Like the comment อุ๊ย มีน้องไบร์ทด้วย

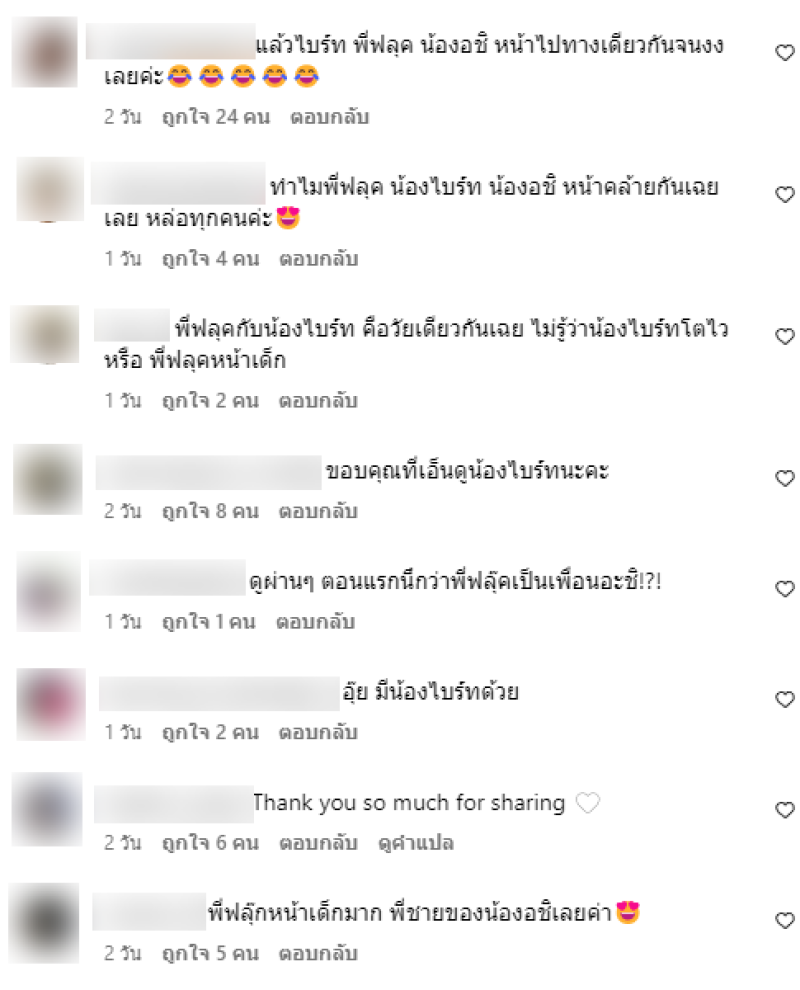(x=785, y=699)
